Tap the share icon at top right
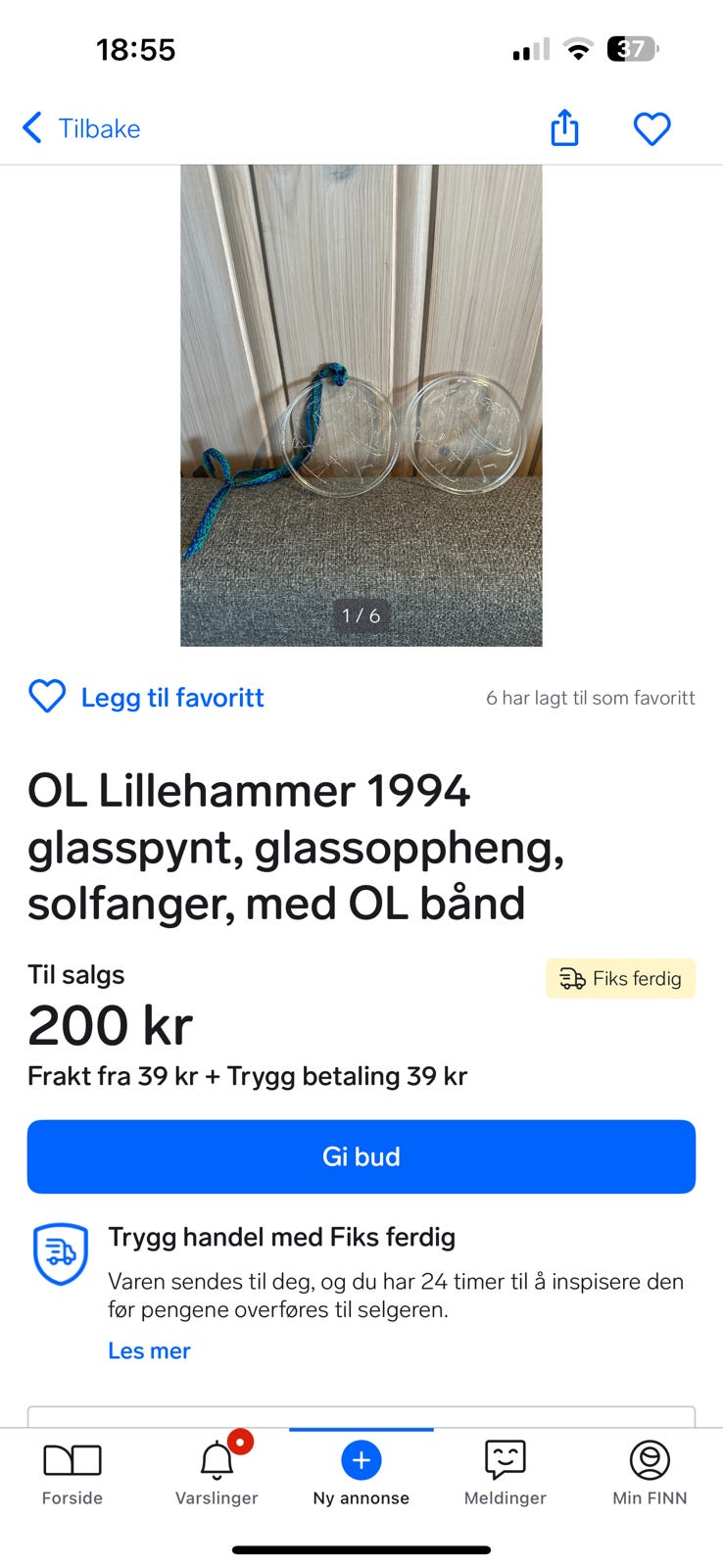The height and width of the screenshot is (1568, 723). coord(564,127)
